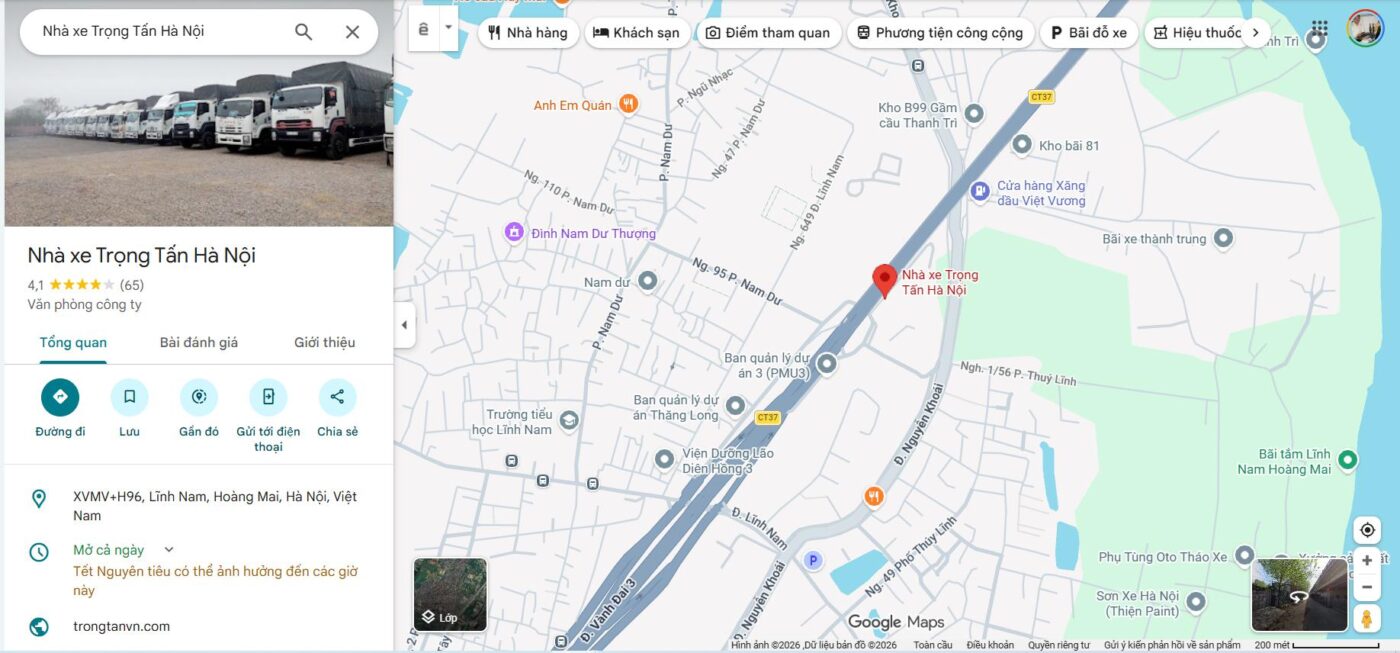Image resolution: width=1400 pixels, height=653 pixels.
Task: Show more category chips with the arrow
Action: 1256,33
